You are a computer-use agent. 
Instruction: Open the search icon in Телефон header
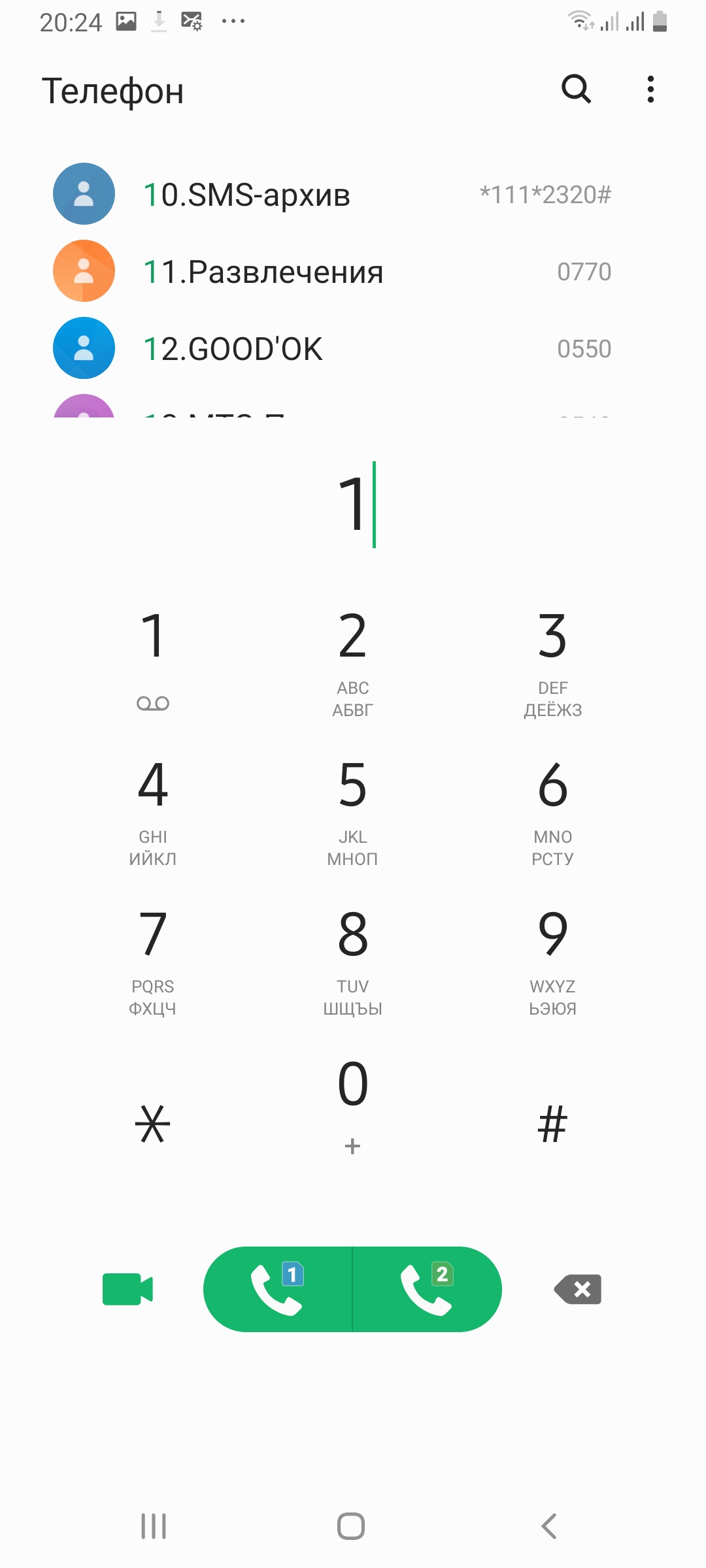[x=576, y=89]
